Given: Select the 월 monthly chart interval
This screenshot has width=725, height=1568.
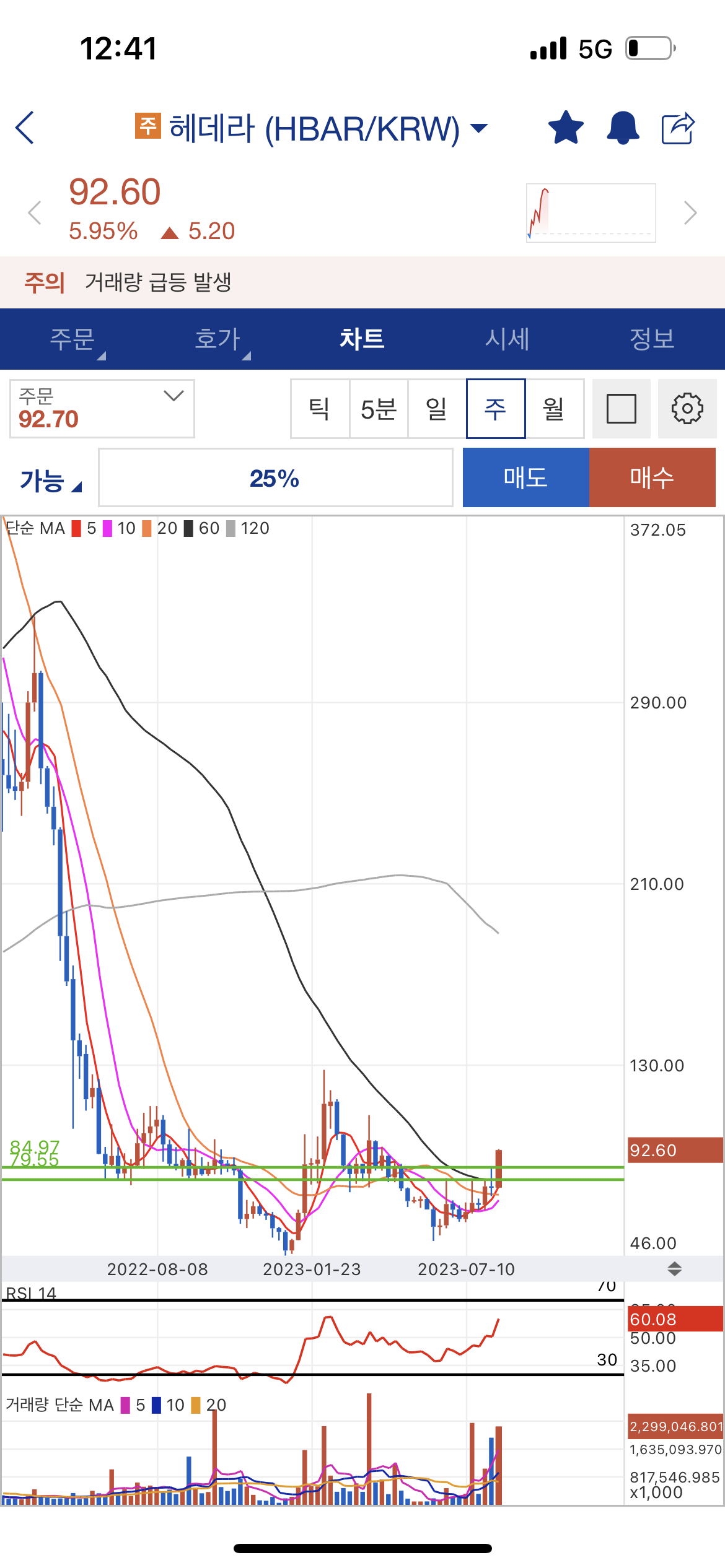Looking at the screenshot, I should point(554,409).
